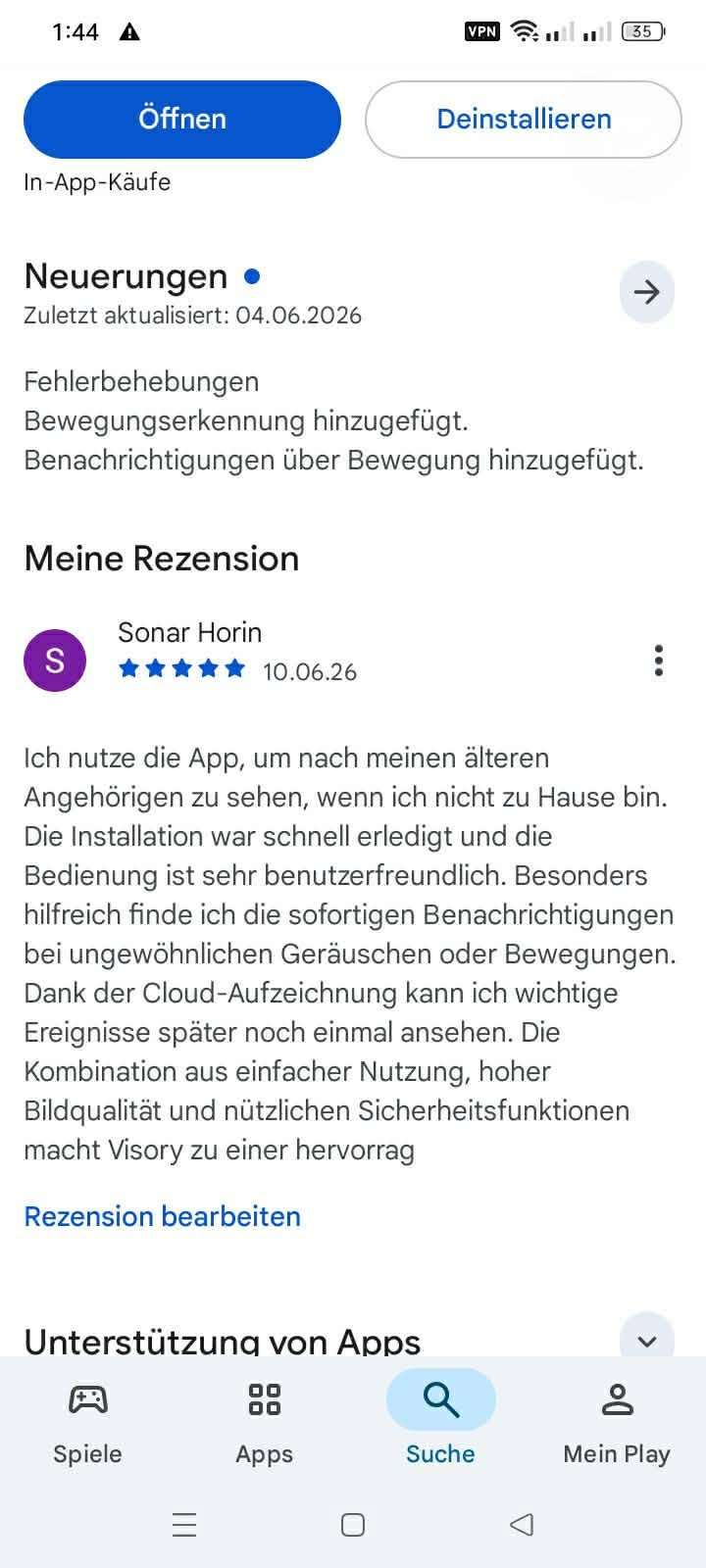Tap the Öffnen button

pyautogui.click(x=182, y=120)
